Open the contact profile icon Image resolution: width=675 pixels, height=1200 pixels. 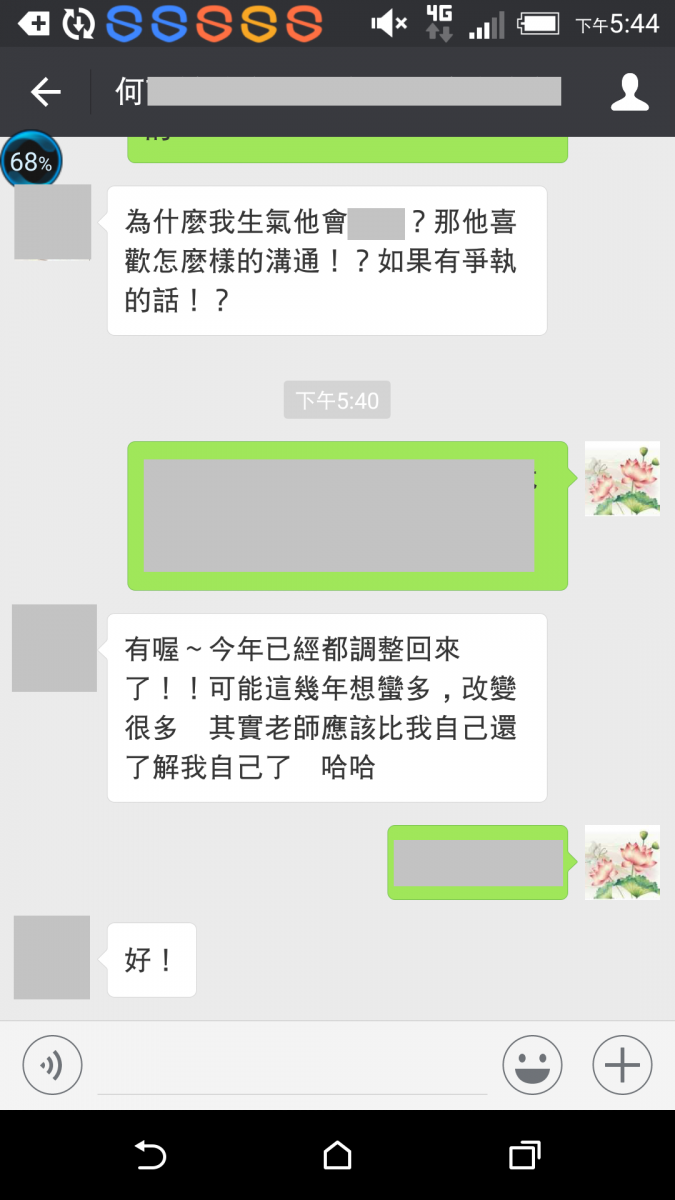(630, 92)
